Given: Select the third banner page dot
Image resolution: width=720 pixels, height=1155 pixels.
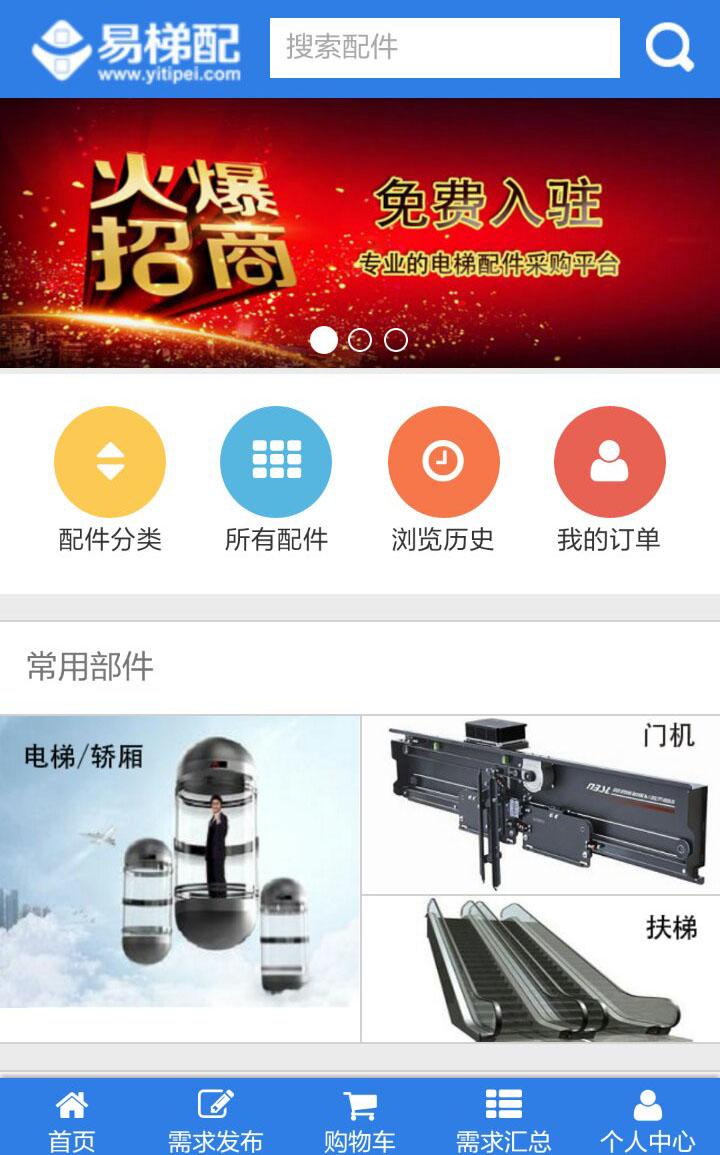Looking at the screenshot, I should click(396, 340).
